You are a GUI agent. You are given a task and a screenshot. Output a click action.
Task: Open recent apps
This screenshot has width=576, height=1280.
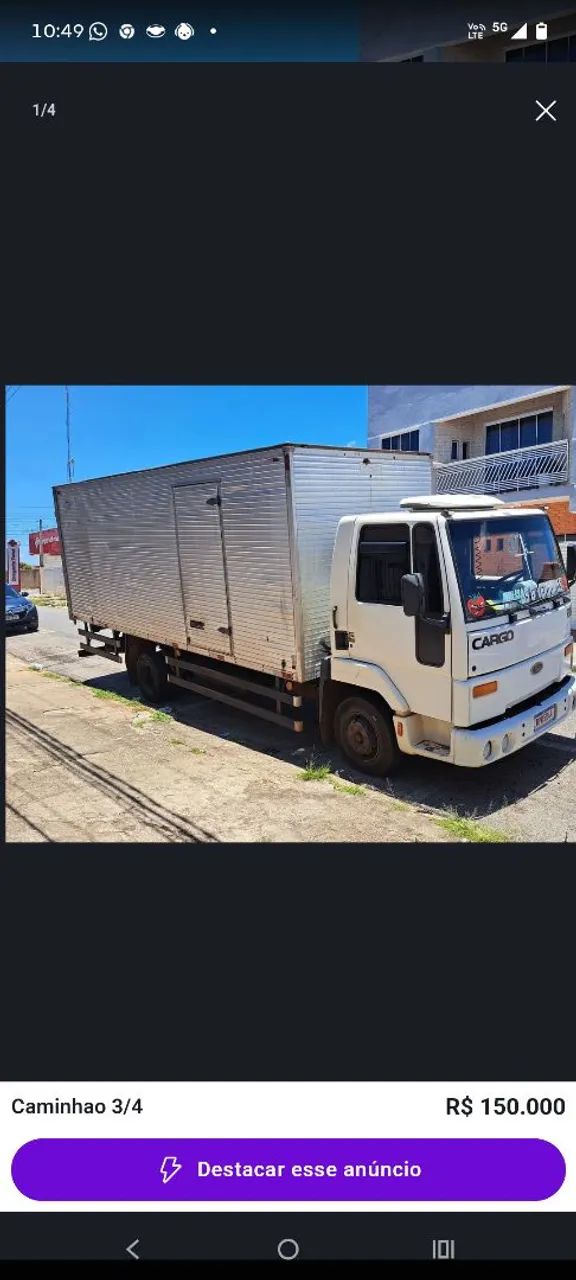tap(443, 1249)
